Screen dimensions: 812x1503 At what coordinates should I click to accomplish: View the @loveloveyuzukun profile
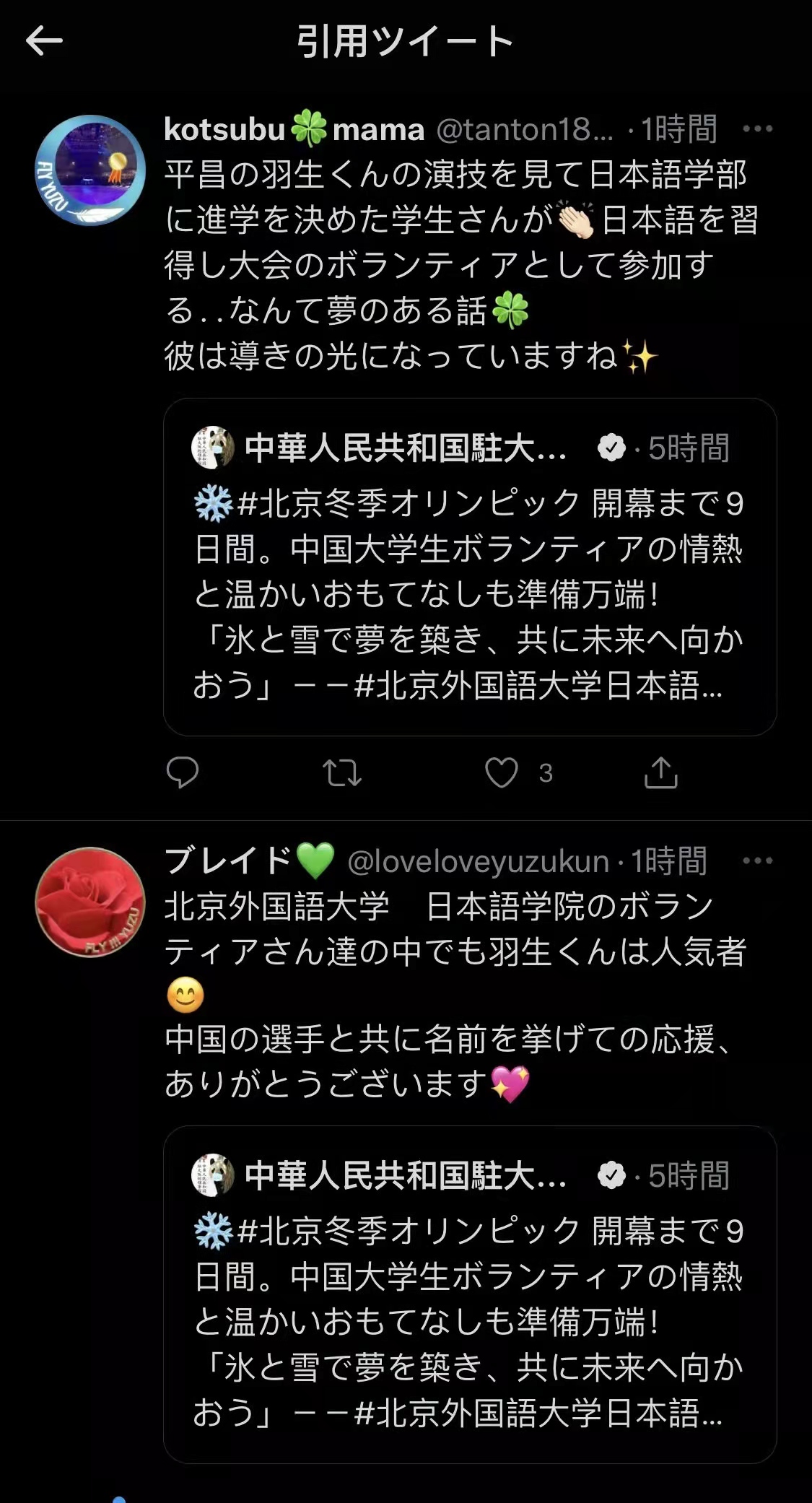[x=478, y=861]
